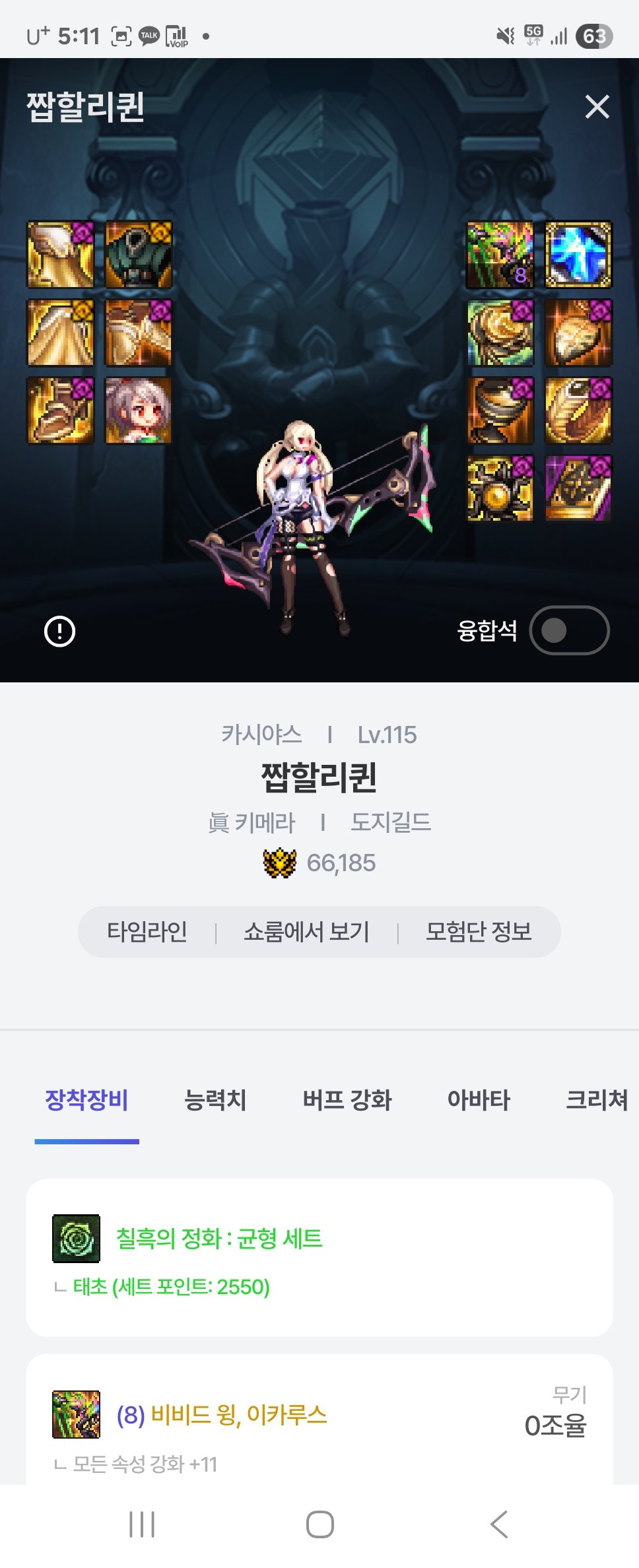
Task: Toggle the 융합석 switch
Action: pyautogui.click(x=568, y=630)
